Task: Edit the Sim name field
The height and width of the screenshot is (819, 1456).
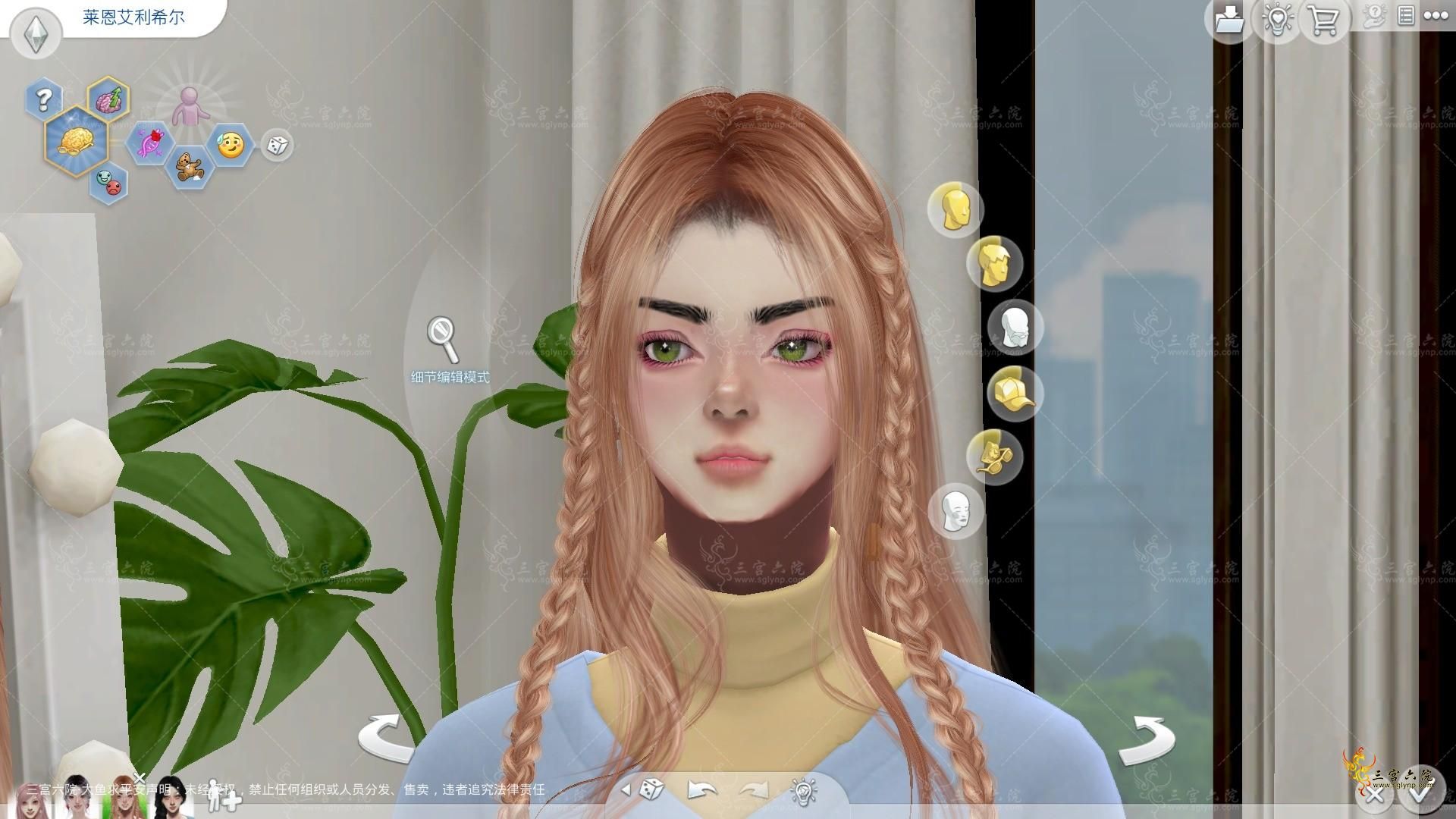Action: tap(133, 17)
